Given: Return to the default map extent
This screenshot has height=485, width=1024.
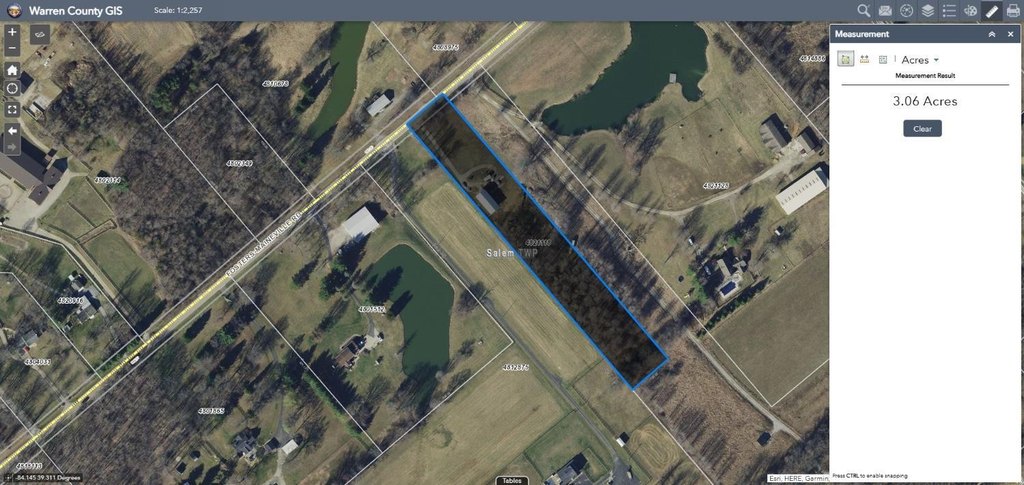Looking at the screenshot, I should [12, 70].
